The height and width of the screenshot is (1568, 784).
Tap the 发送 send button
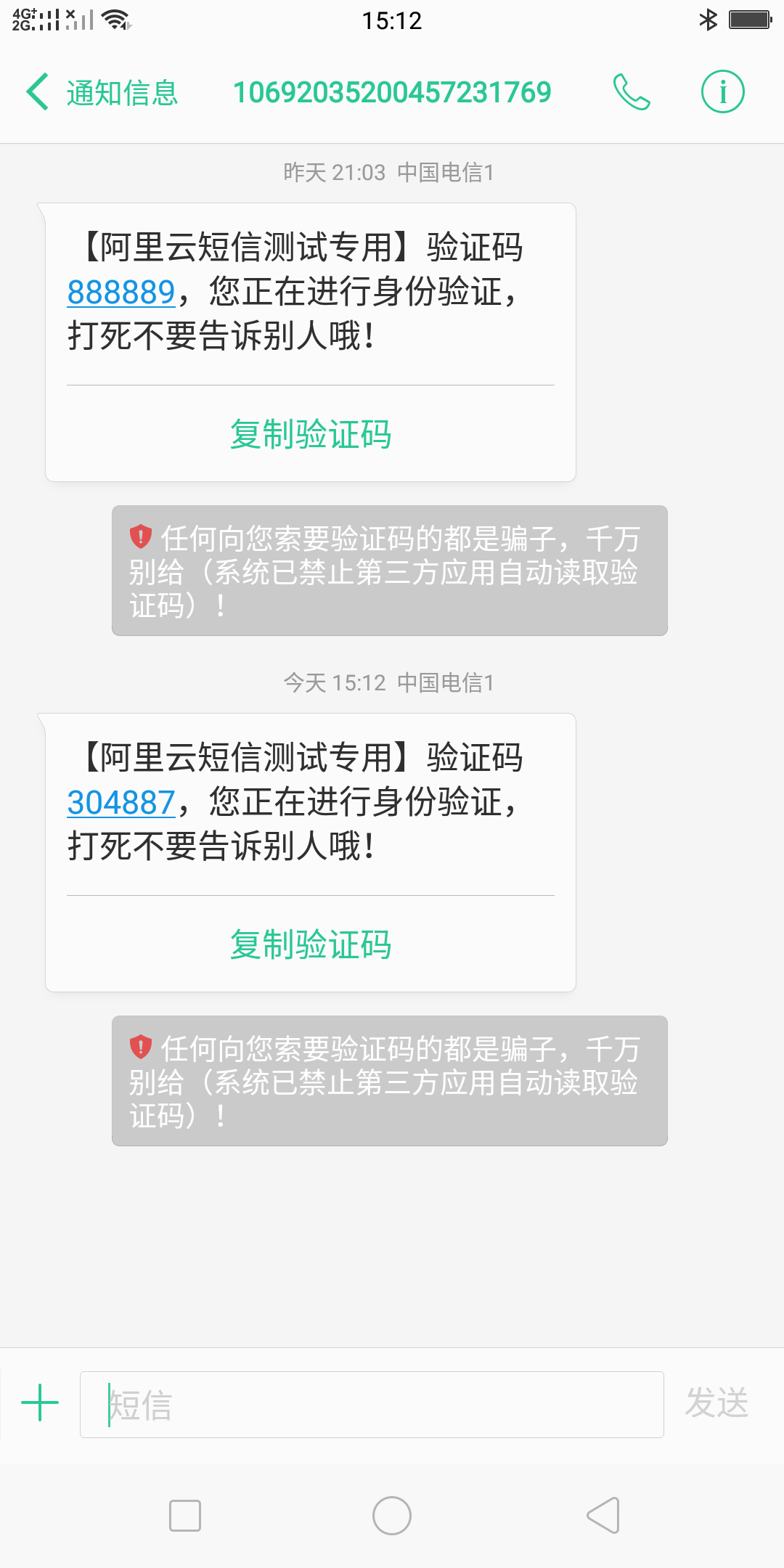(x=716, y=1402)
